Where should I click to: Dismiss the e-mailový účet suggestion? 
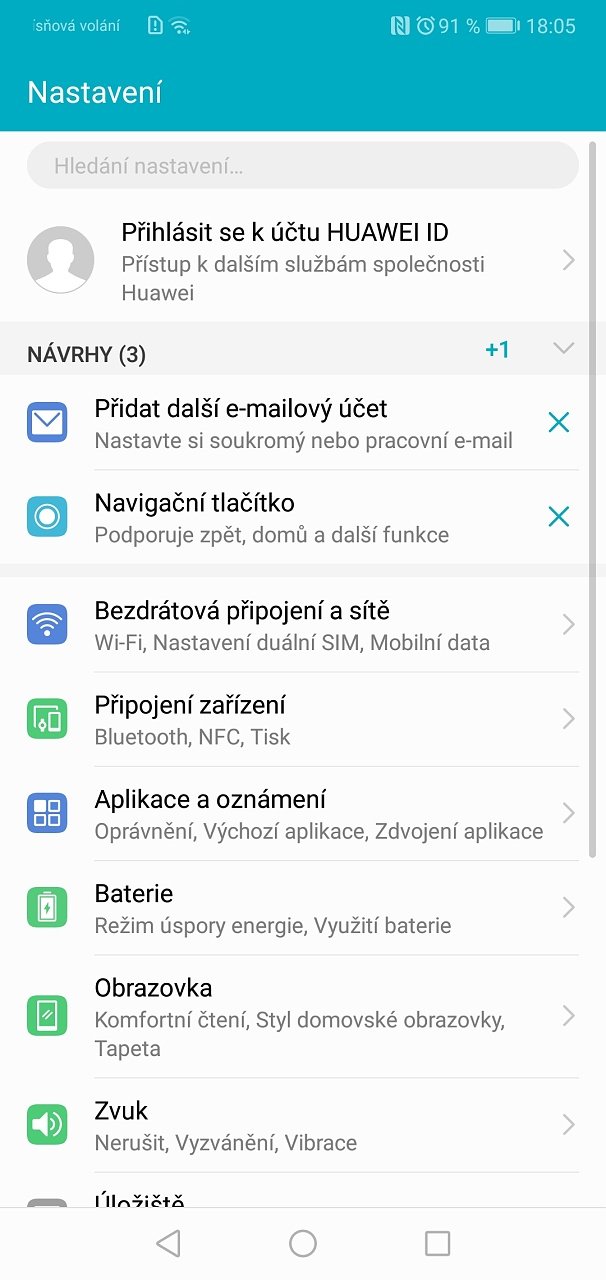pos(558,423)
